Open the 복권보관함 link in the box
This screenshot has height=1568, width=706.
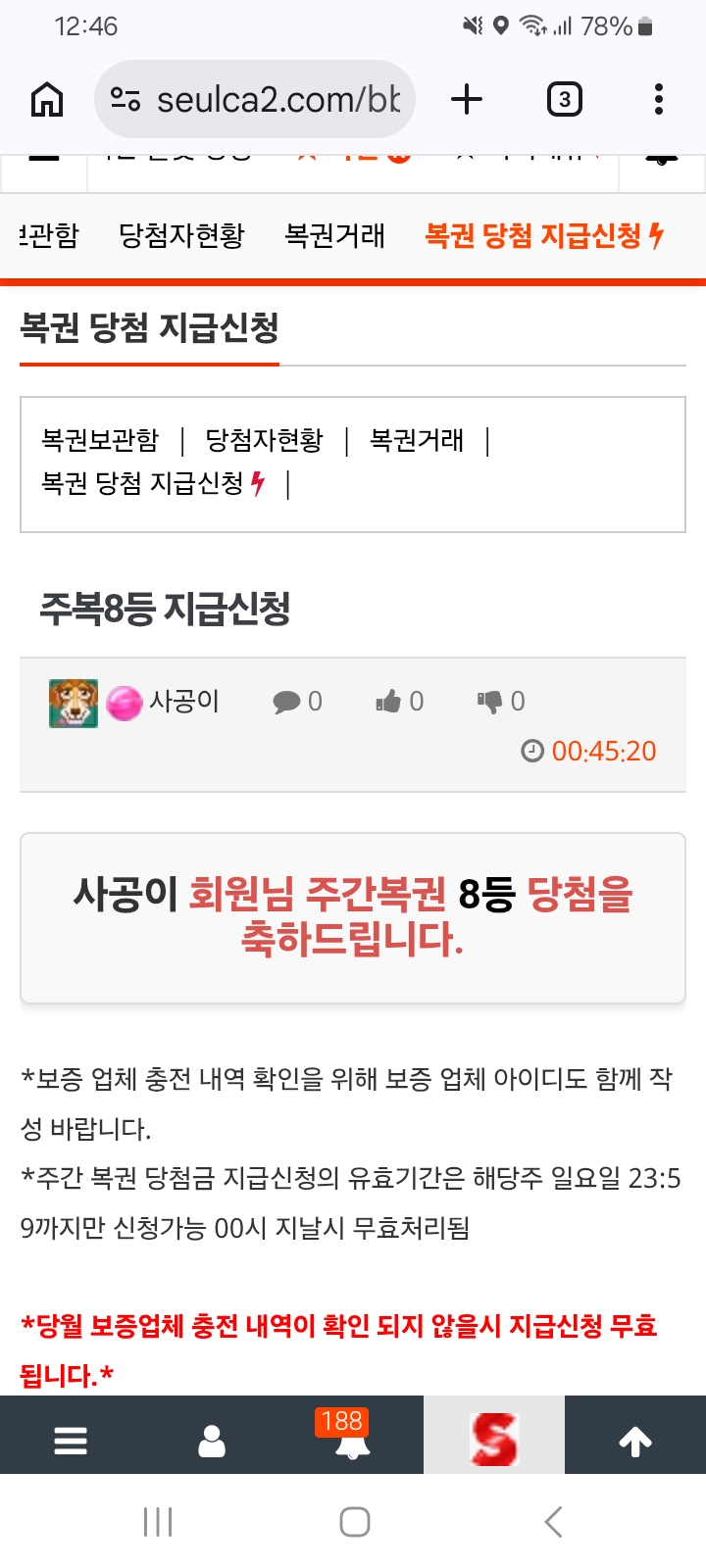point(100,440)
